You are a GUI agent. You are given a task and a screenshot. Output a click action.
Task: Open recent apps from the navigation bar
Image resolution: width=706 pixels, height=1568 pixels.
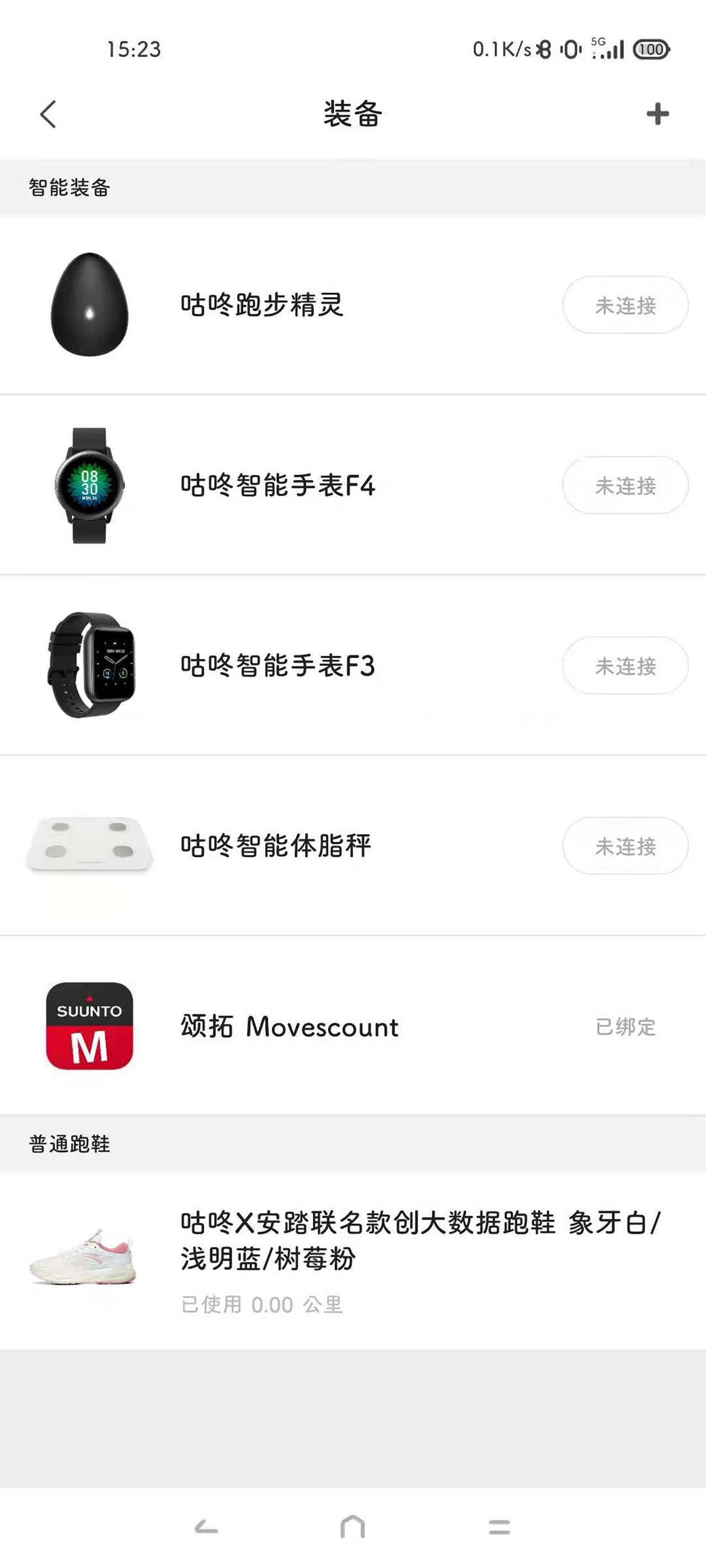500,1527
